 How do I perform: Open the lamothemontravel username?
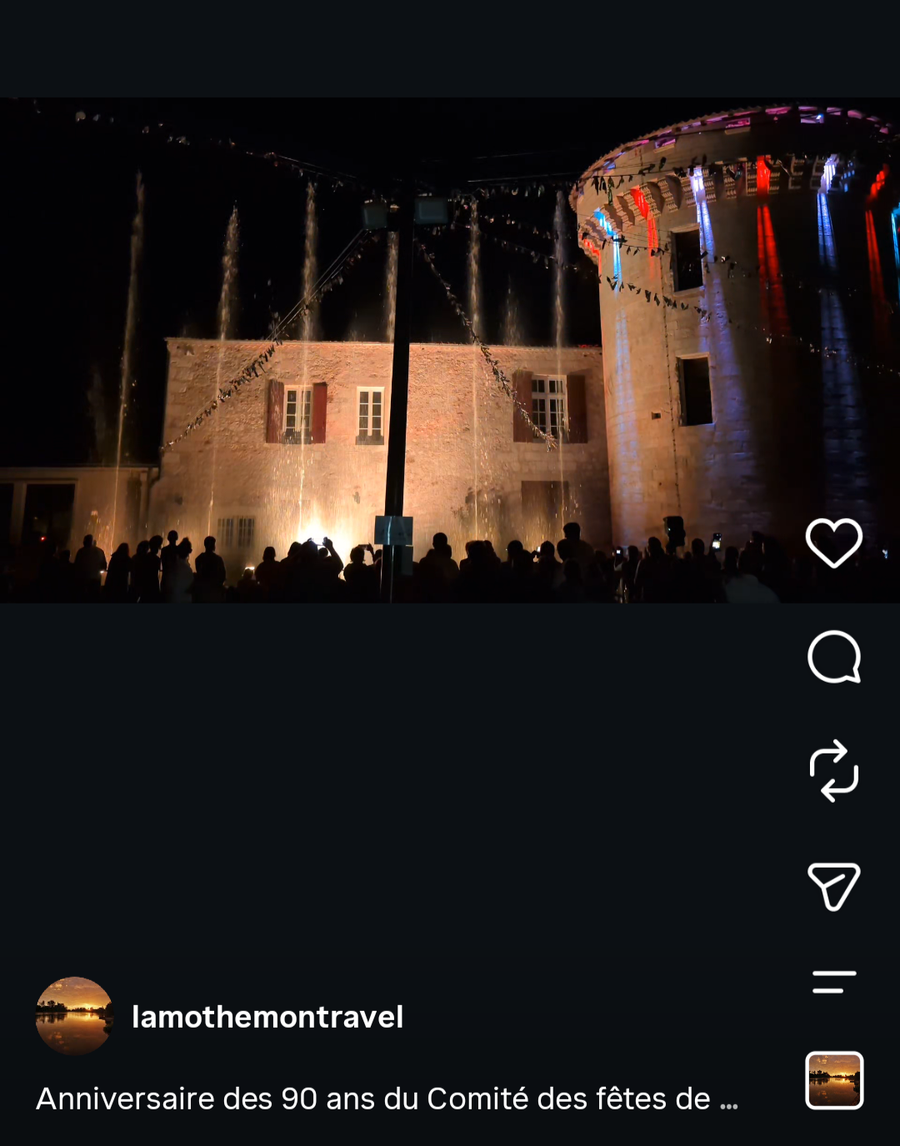pos(268,1017)
